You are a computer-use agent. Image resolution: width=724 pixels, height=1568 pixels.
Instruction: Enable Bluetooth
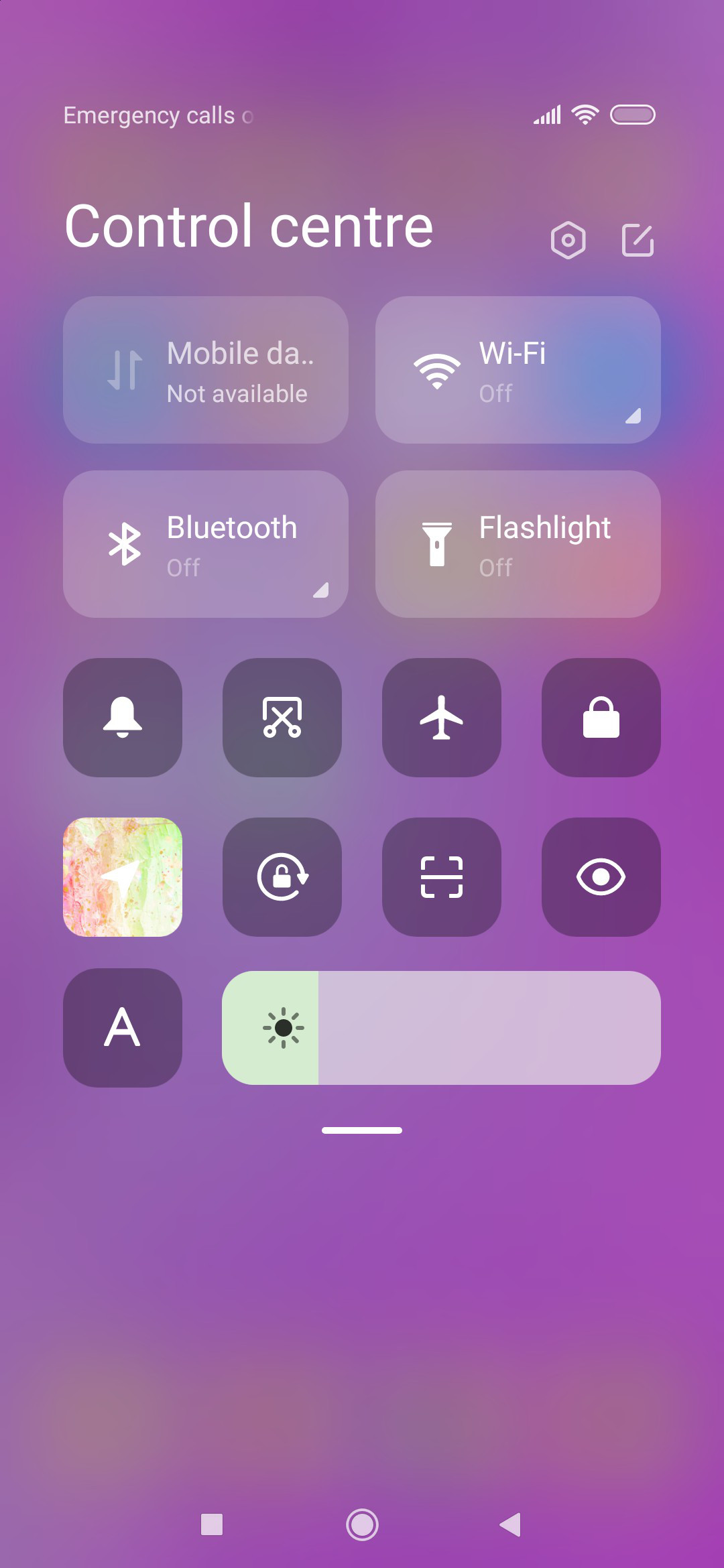[206, 544]
